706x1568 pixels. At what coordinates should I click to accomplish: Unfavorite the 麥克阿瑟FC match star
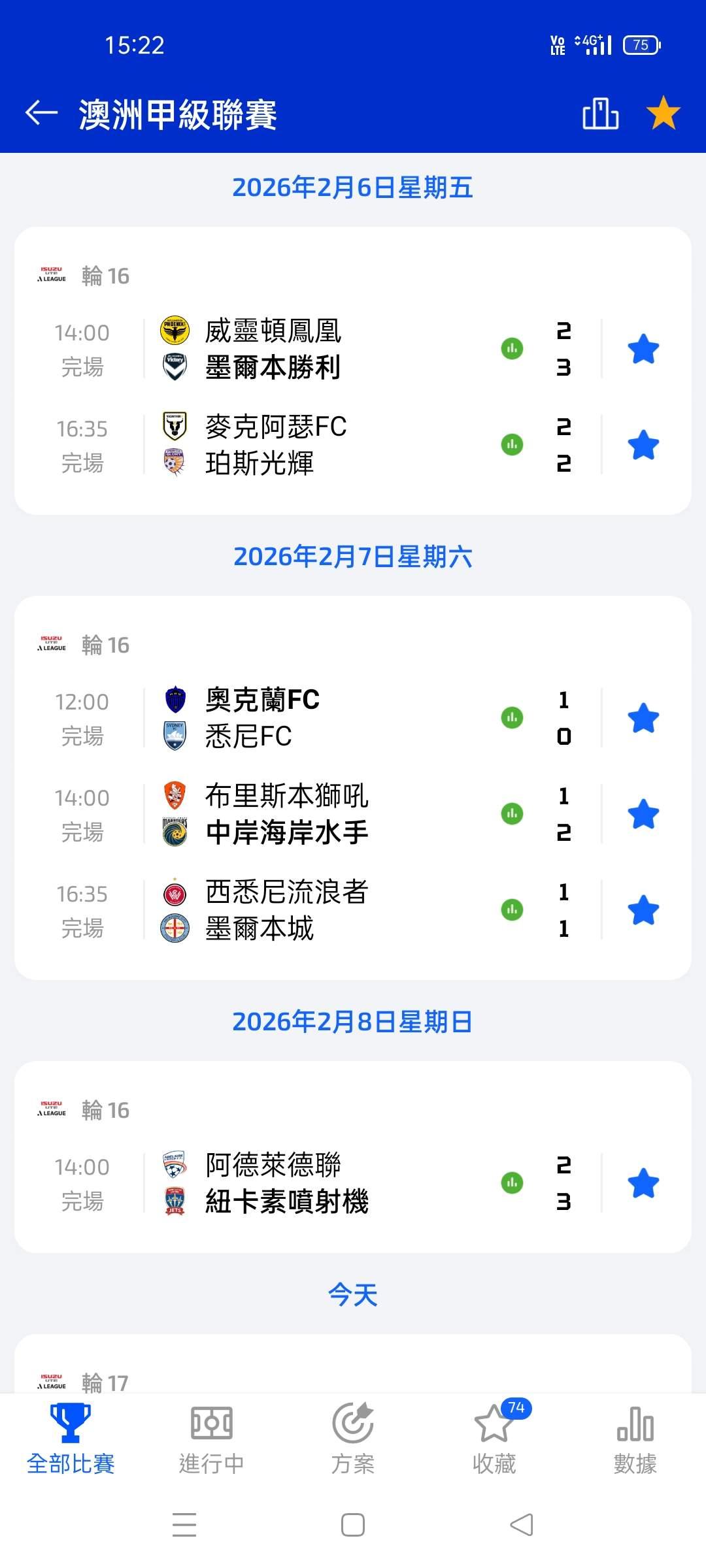[643, 446]
